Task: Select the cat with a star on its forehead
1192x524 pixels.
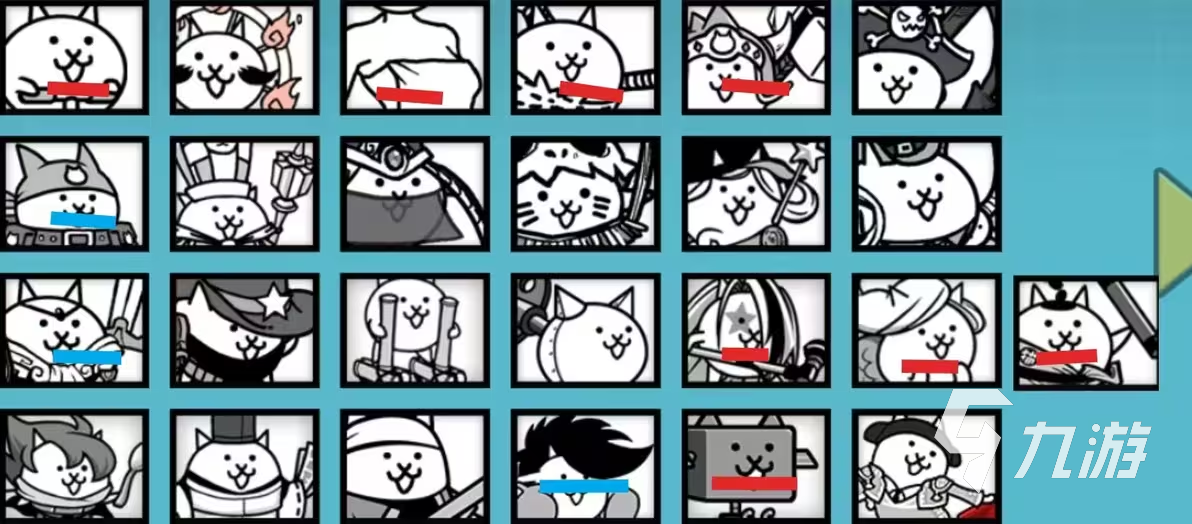Action: click(x=756, y=330)
